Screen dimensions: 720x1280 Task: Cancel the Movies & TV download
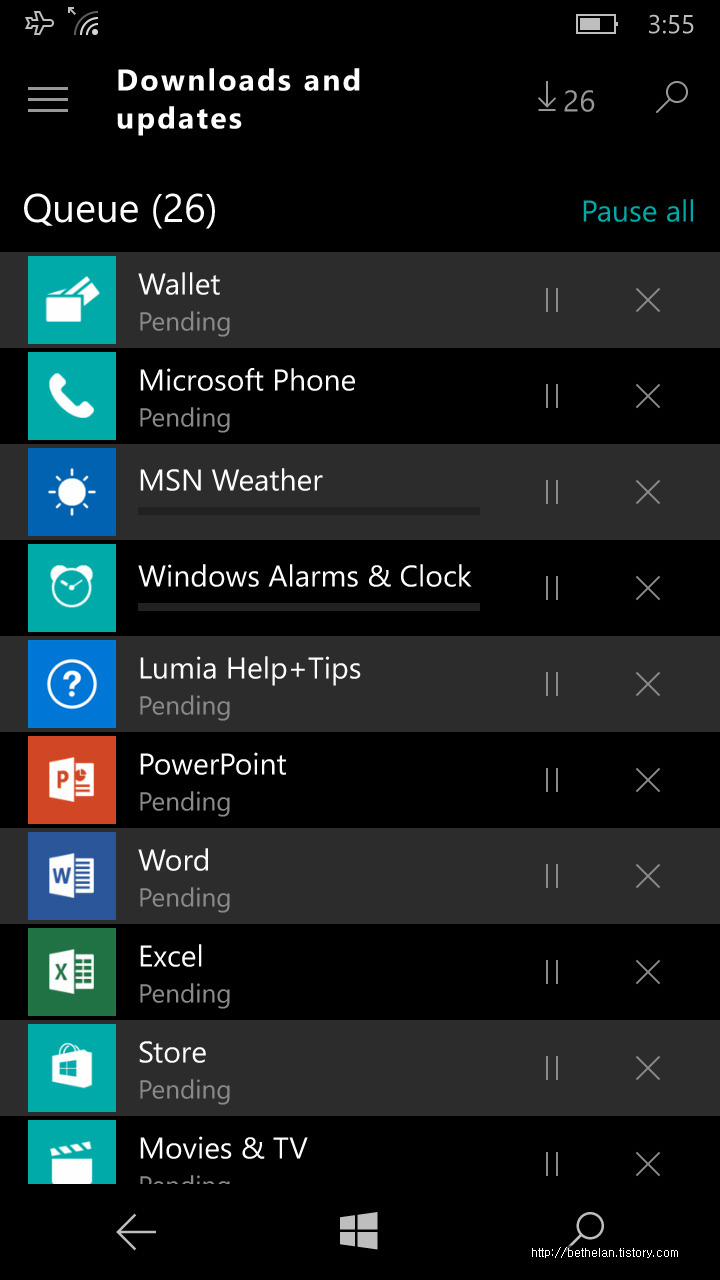648,1164
